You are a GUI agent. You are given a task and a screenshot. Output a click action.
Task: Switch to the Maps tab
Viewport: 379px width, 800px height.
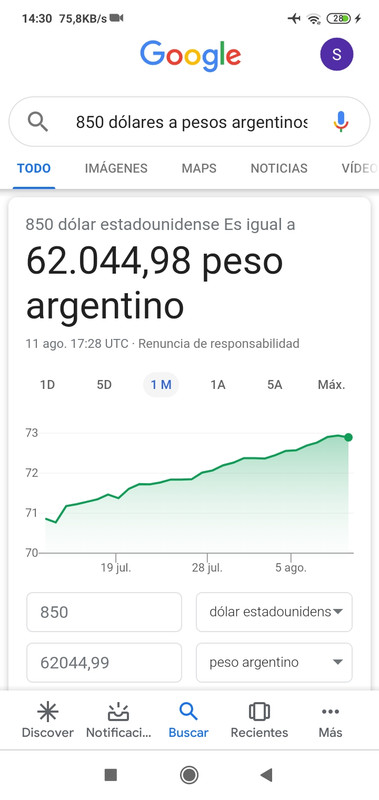(199, 168)
